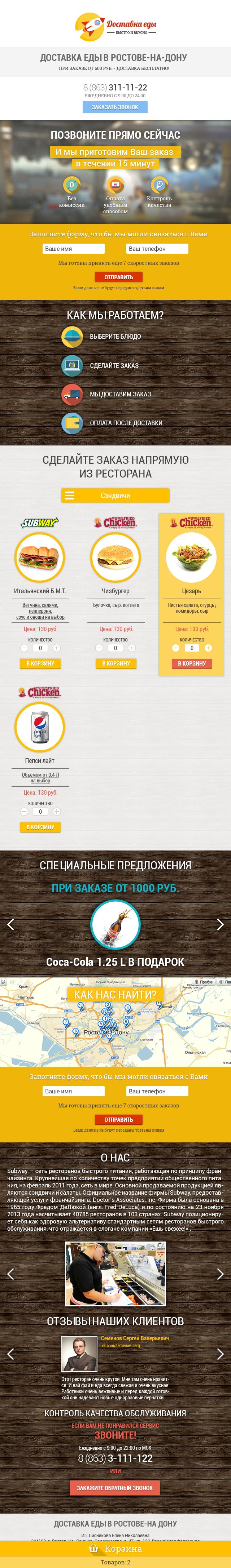Increase quantity of Чизбургер
231x1568 pixels.
coord(132,648)
